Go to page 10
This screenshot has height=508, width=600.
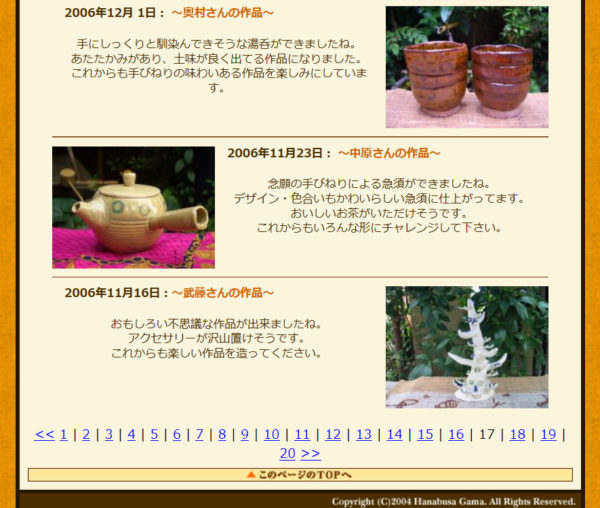[x=272, y=435]
